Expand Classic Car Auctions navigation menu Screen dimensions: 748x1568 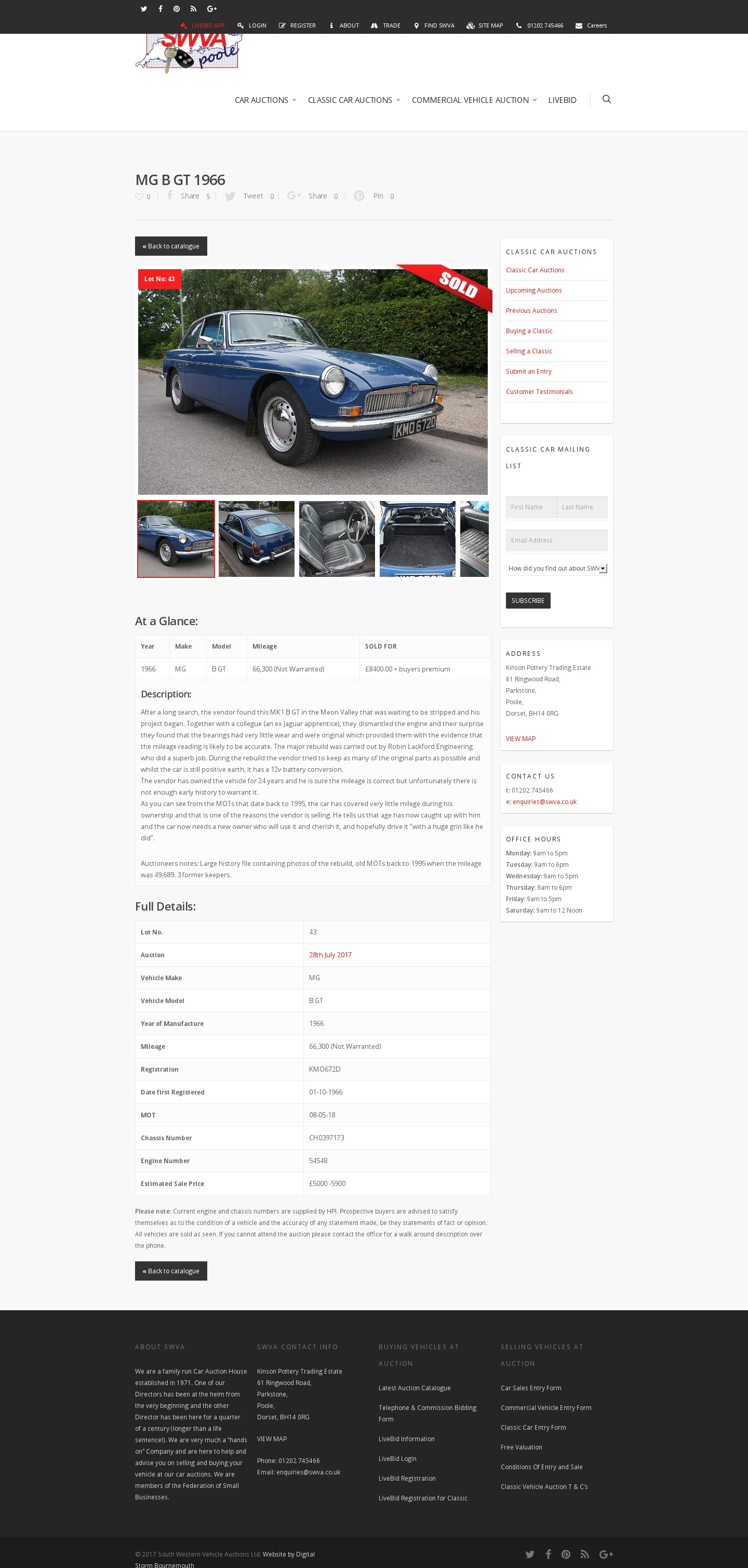[353, 100]
